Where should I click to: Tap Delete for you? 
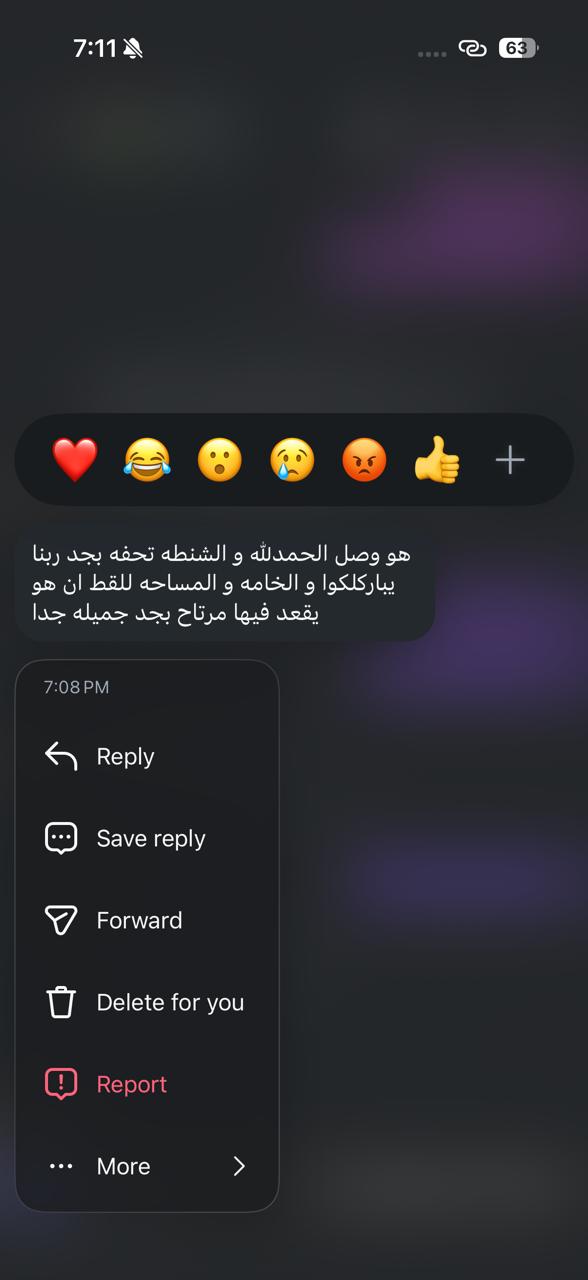pos(147,1003)
